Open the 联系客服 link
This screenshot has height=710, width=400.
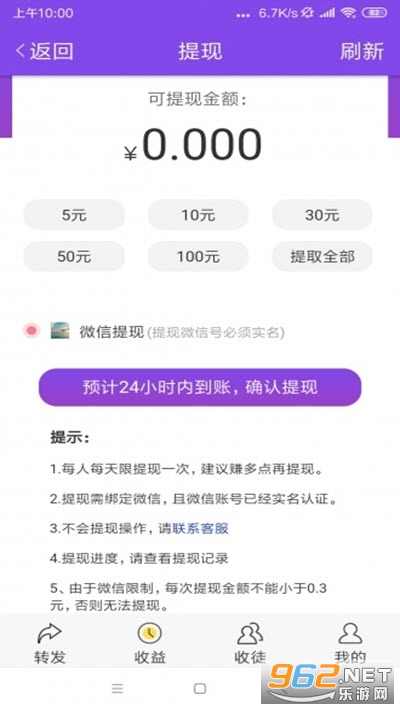(x=200, y=528)
